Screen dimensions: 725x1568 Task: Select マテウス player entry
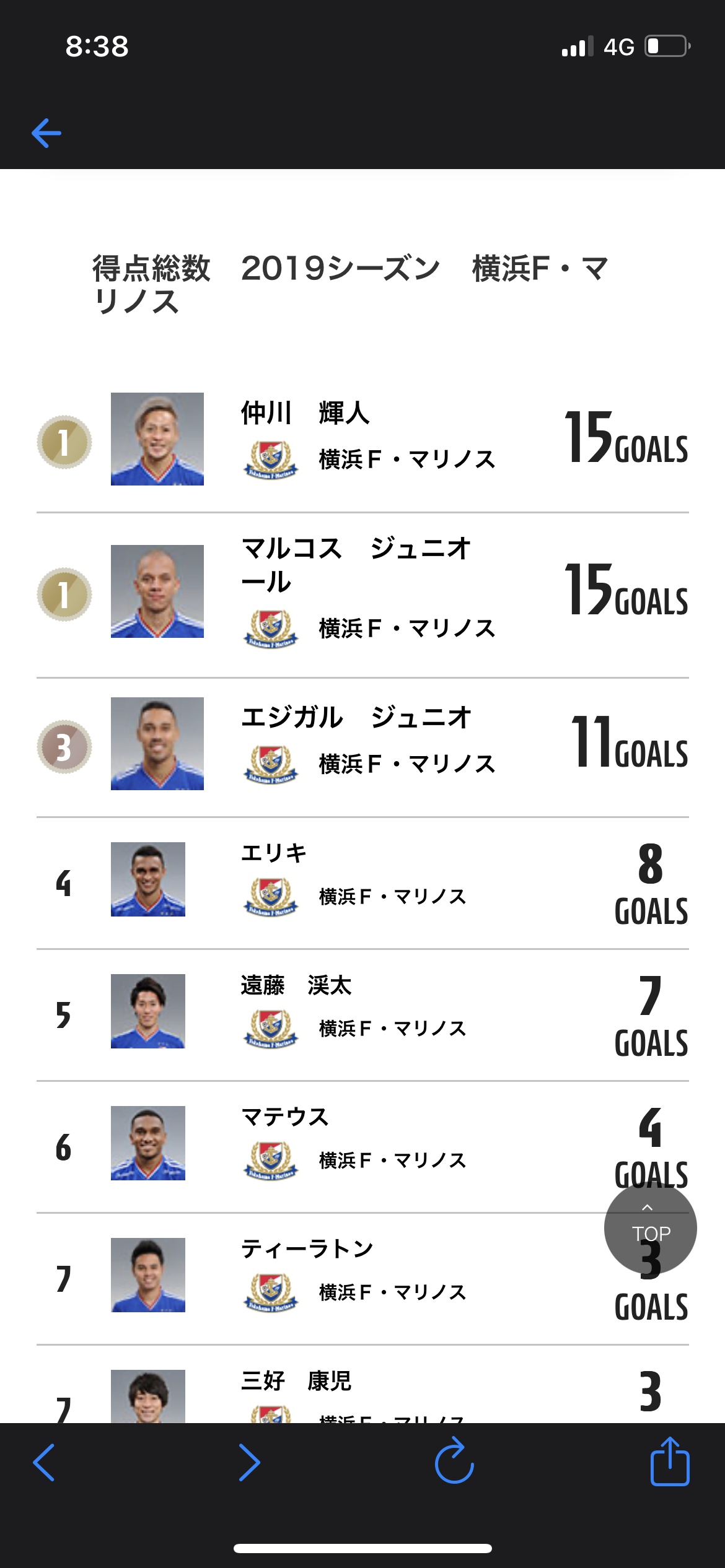362,1144
